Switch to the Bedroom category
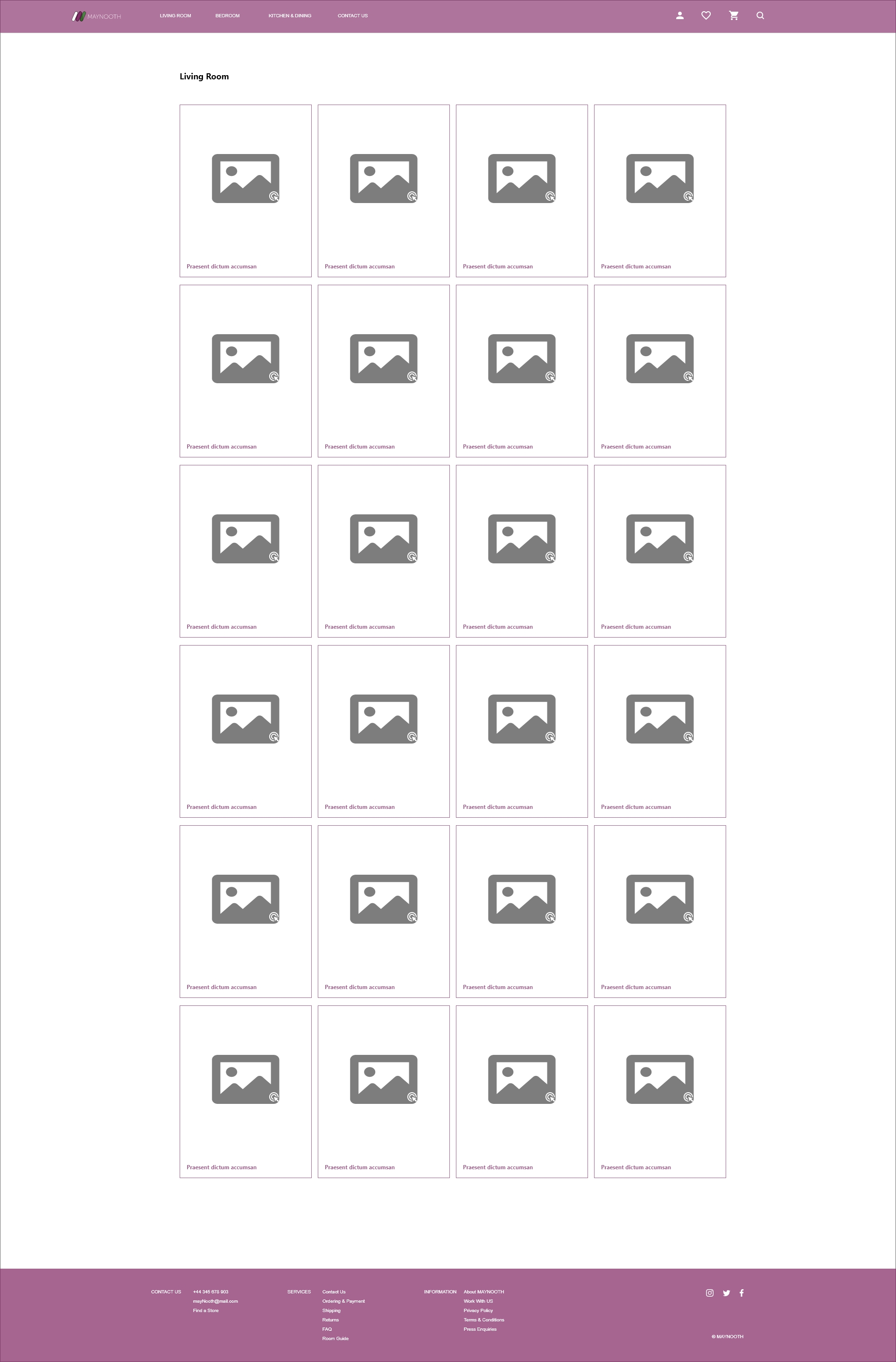This screenshot has height=1362, width=896. (227, 16)
